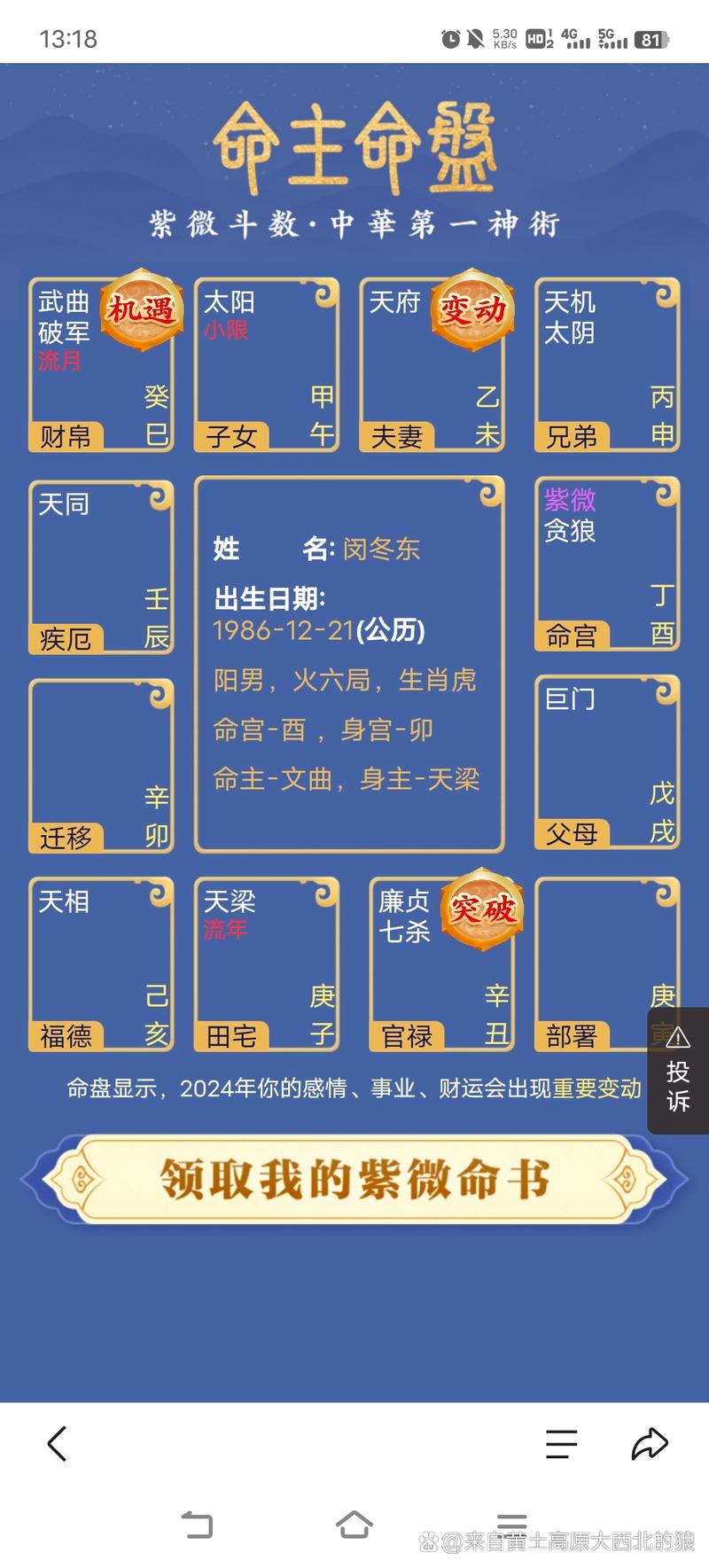Tap the system home button
This screenshot has height=1568, width=709.
pos(354,1525)
